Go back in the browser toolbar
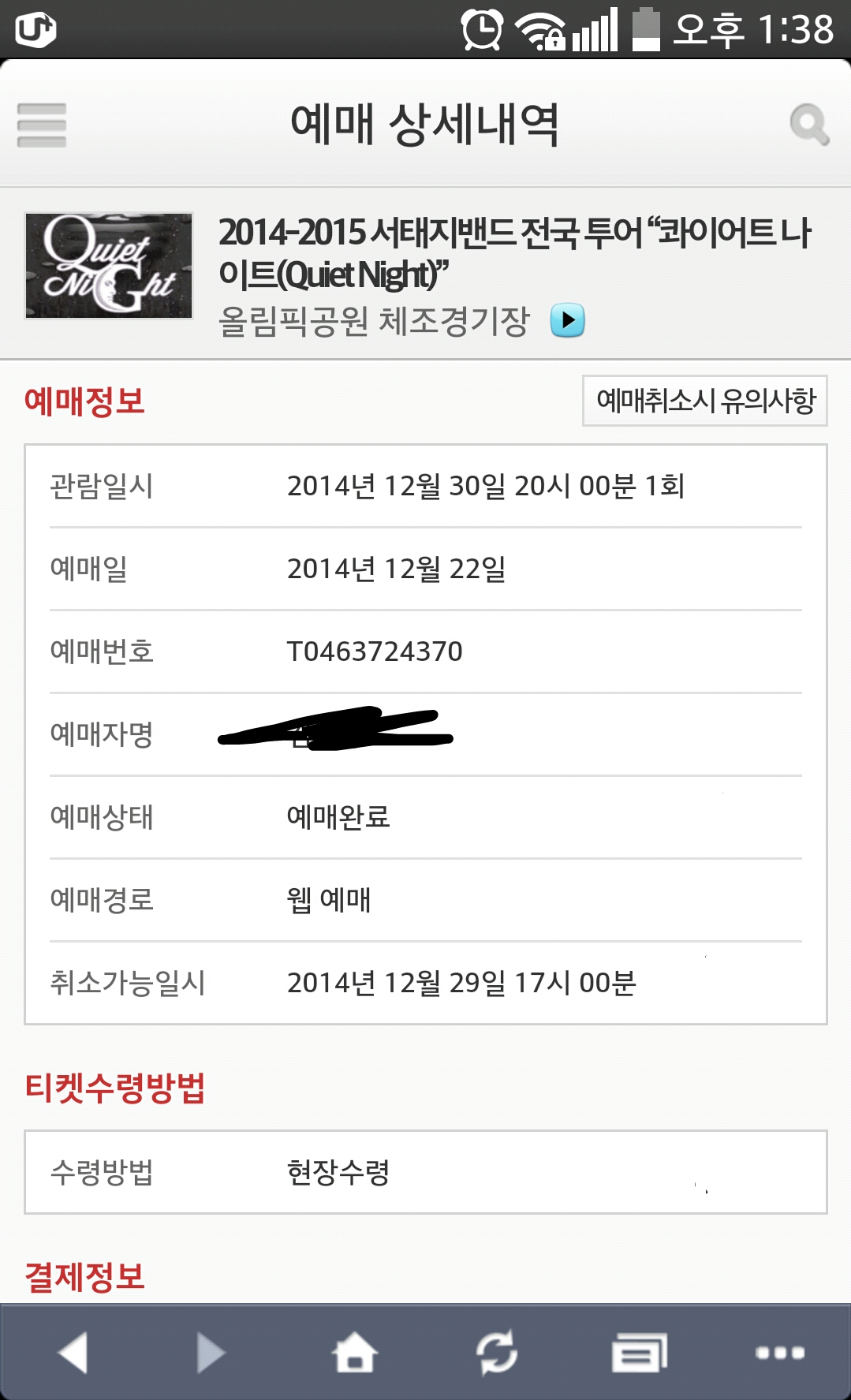851x1400 pixels. tap(73, 1352)
